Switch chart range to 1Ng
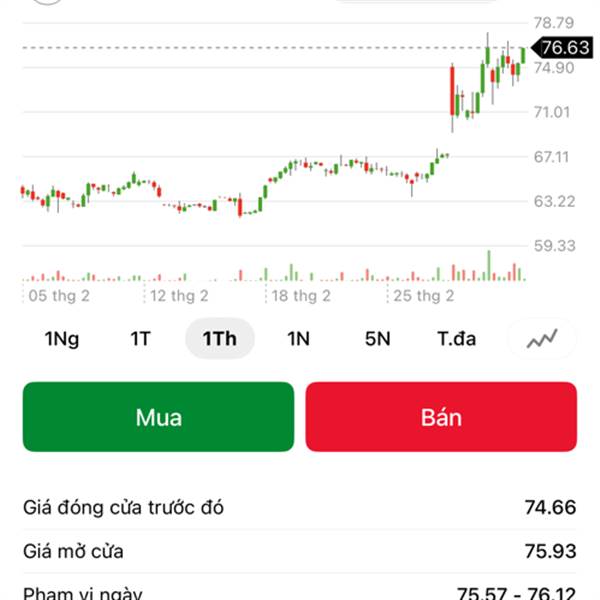Screen dimensions: 600x600 (62, 339)
